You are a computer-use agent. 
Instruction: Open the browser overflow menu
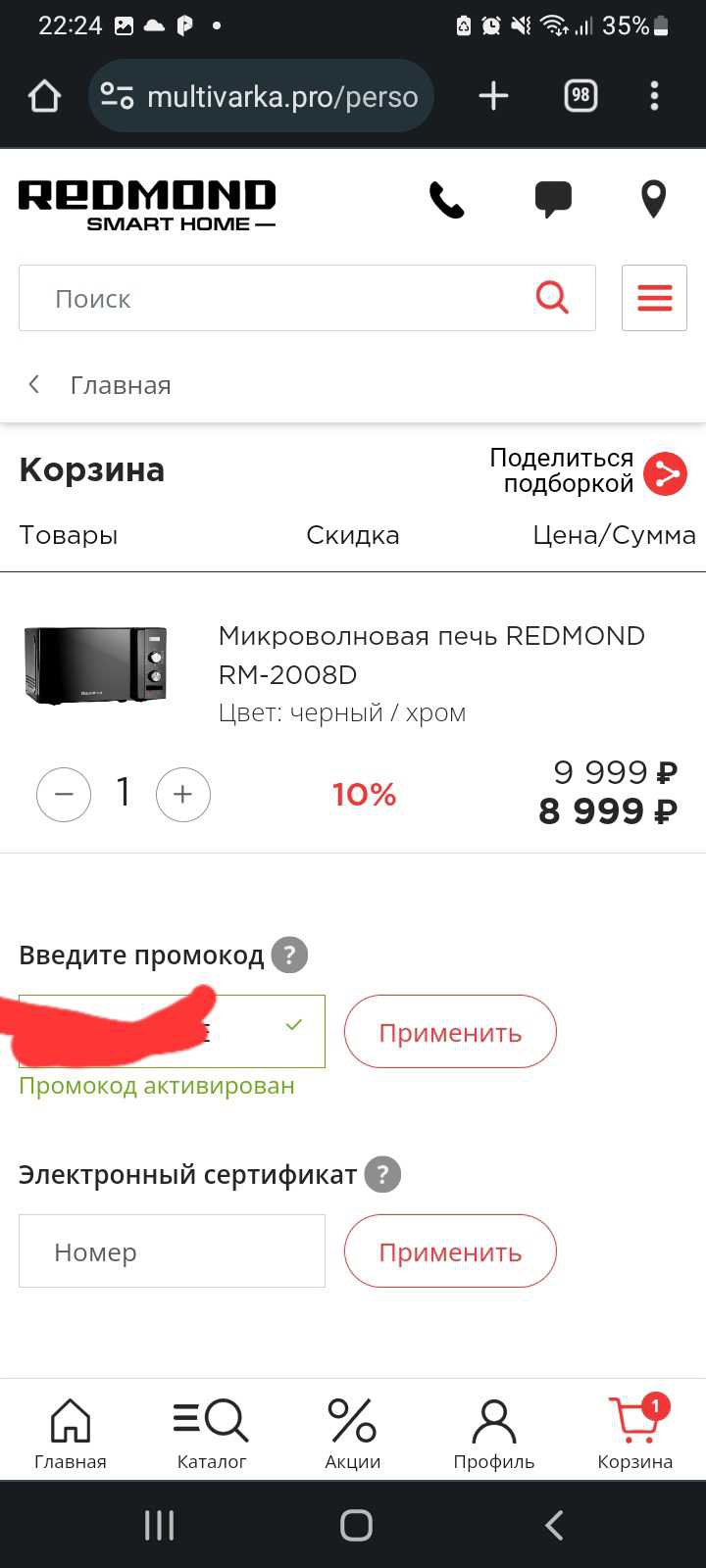point(654,95)
